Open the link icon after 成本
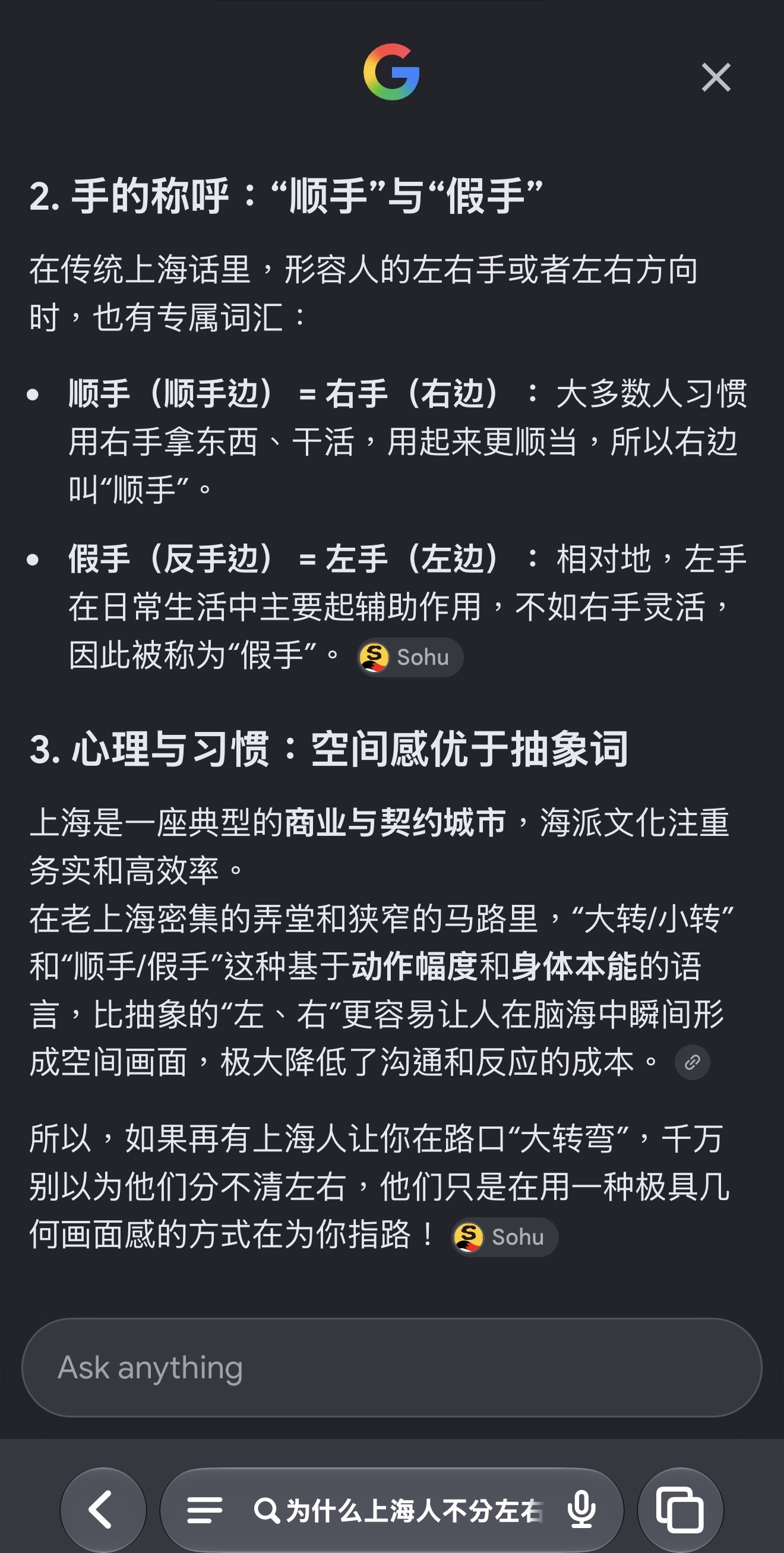 point(692,1062)
